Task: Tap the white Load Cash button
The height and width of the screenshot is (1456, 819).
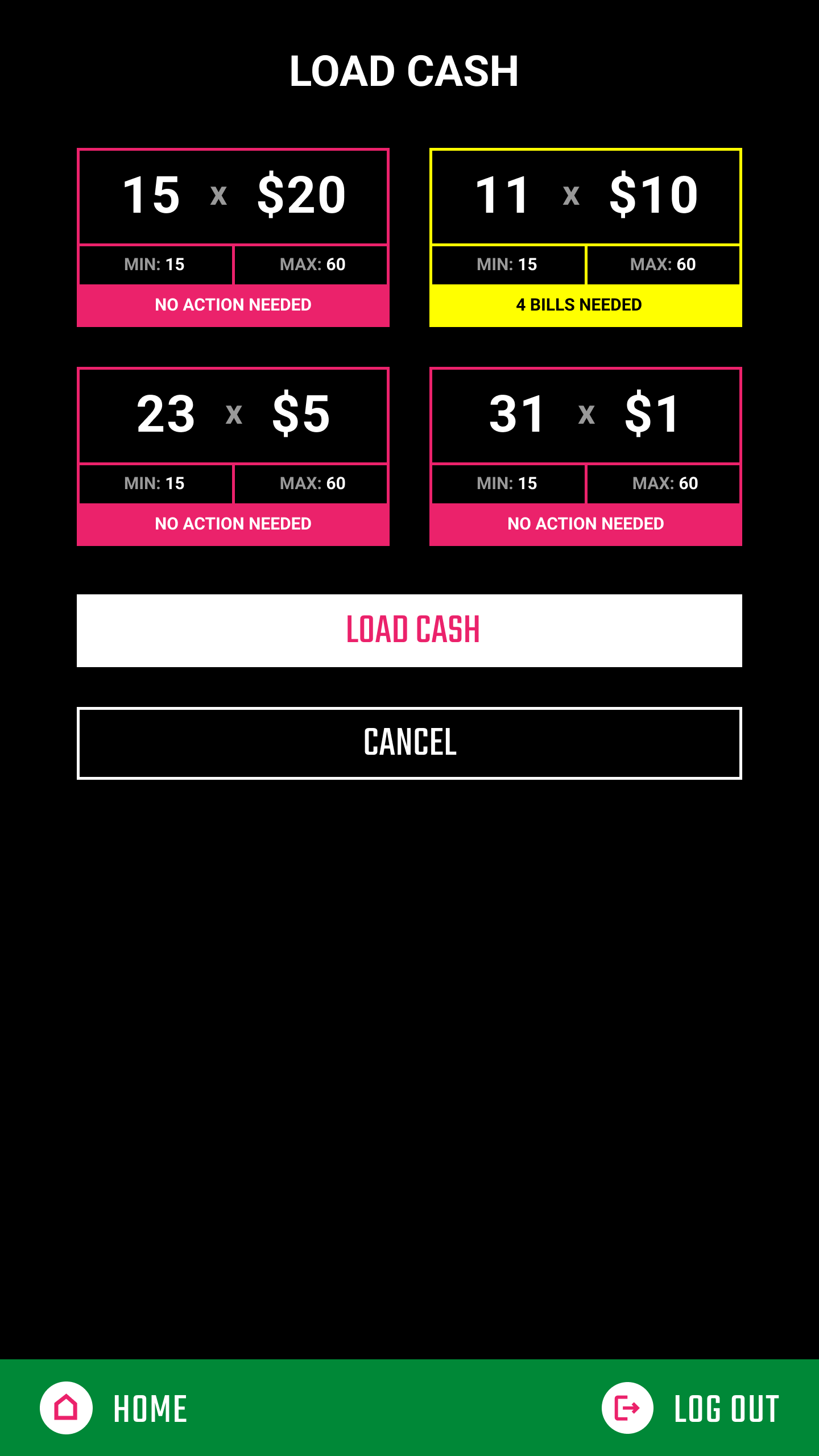Action: coord(409,630)
